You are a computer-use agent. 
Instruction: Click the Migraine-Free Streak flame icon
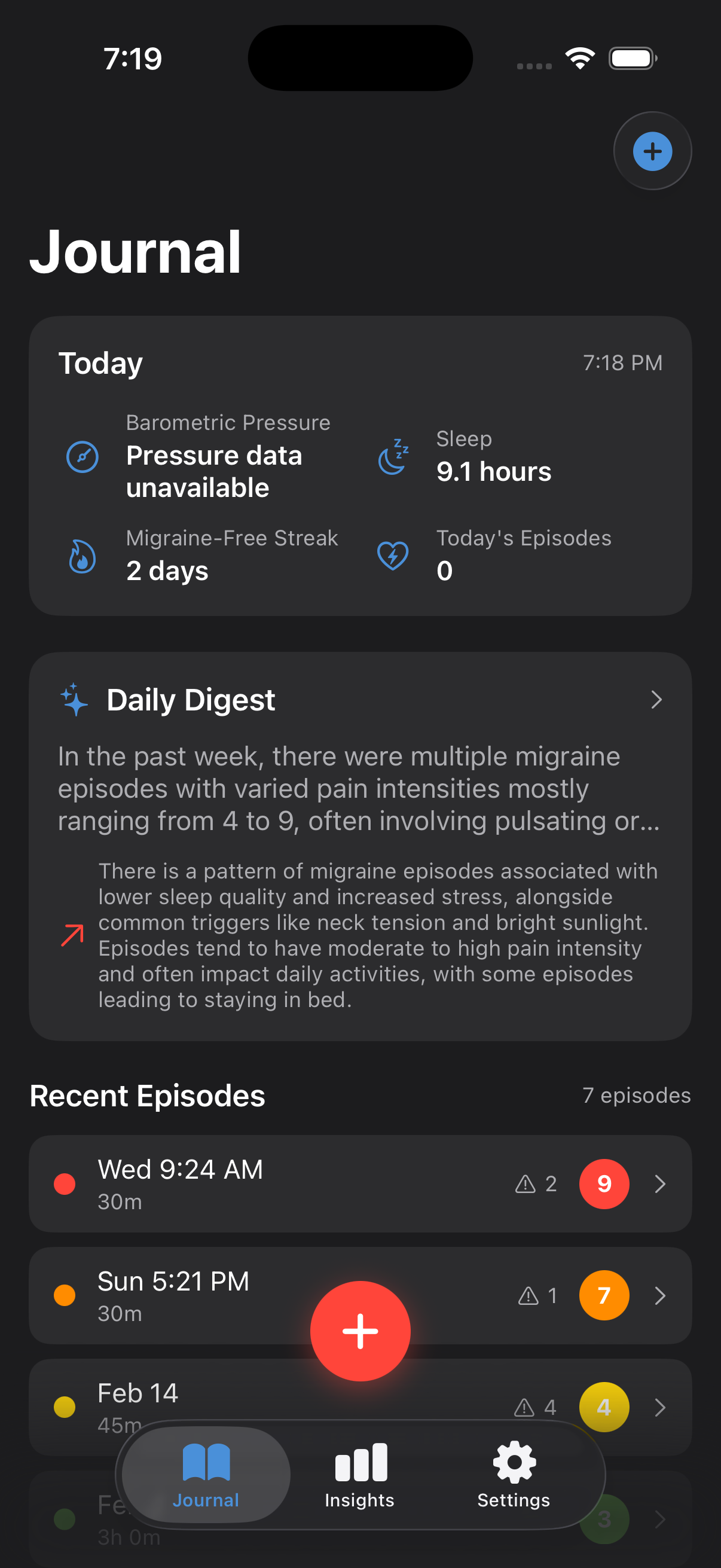click(x=82, y=555)
